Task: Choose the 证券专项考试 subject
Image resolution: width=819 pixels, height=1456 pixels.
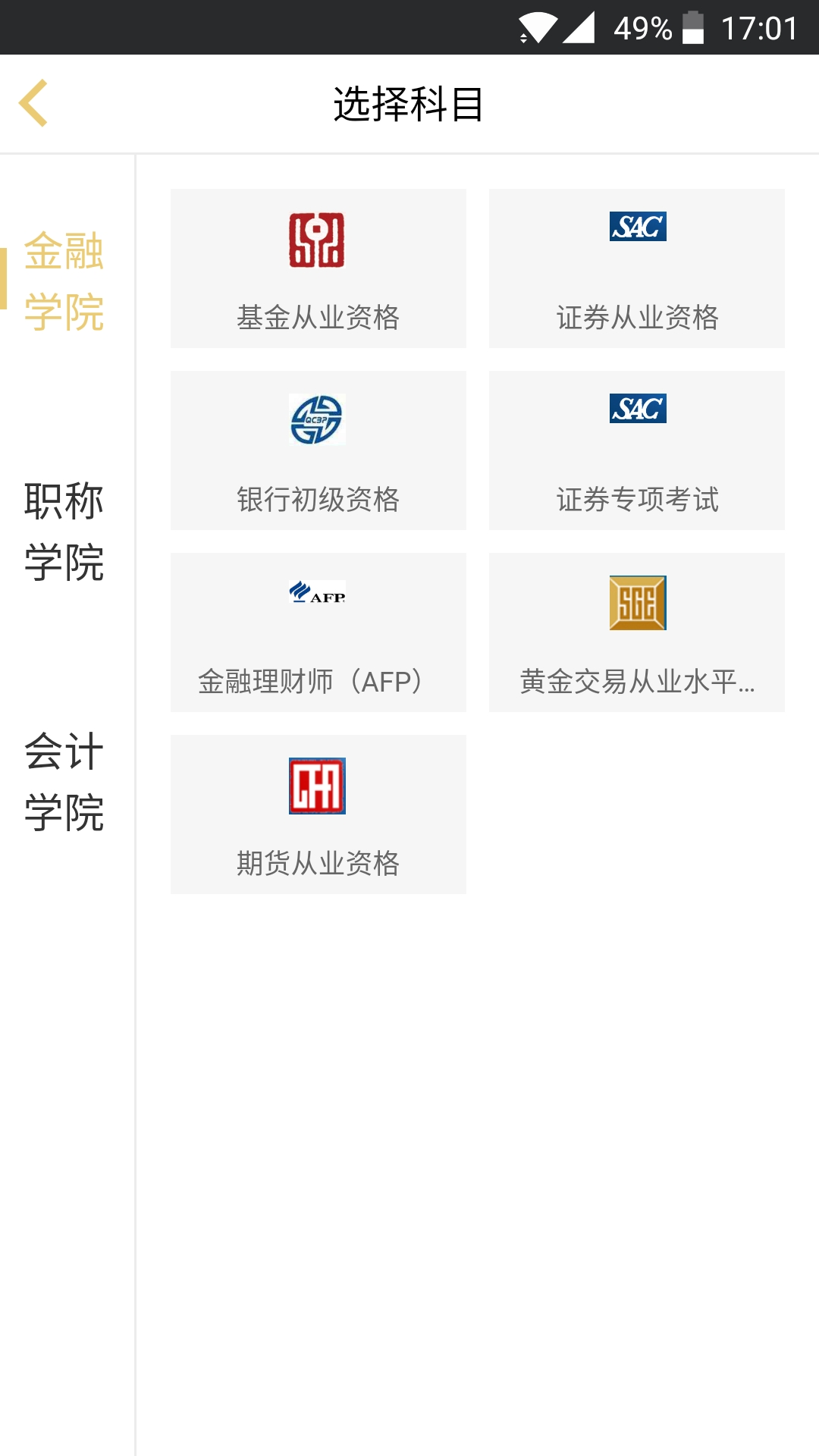Action: coord(637,449)
